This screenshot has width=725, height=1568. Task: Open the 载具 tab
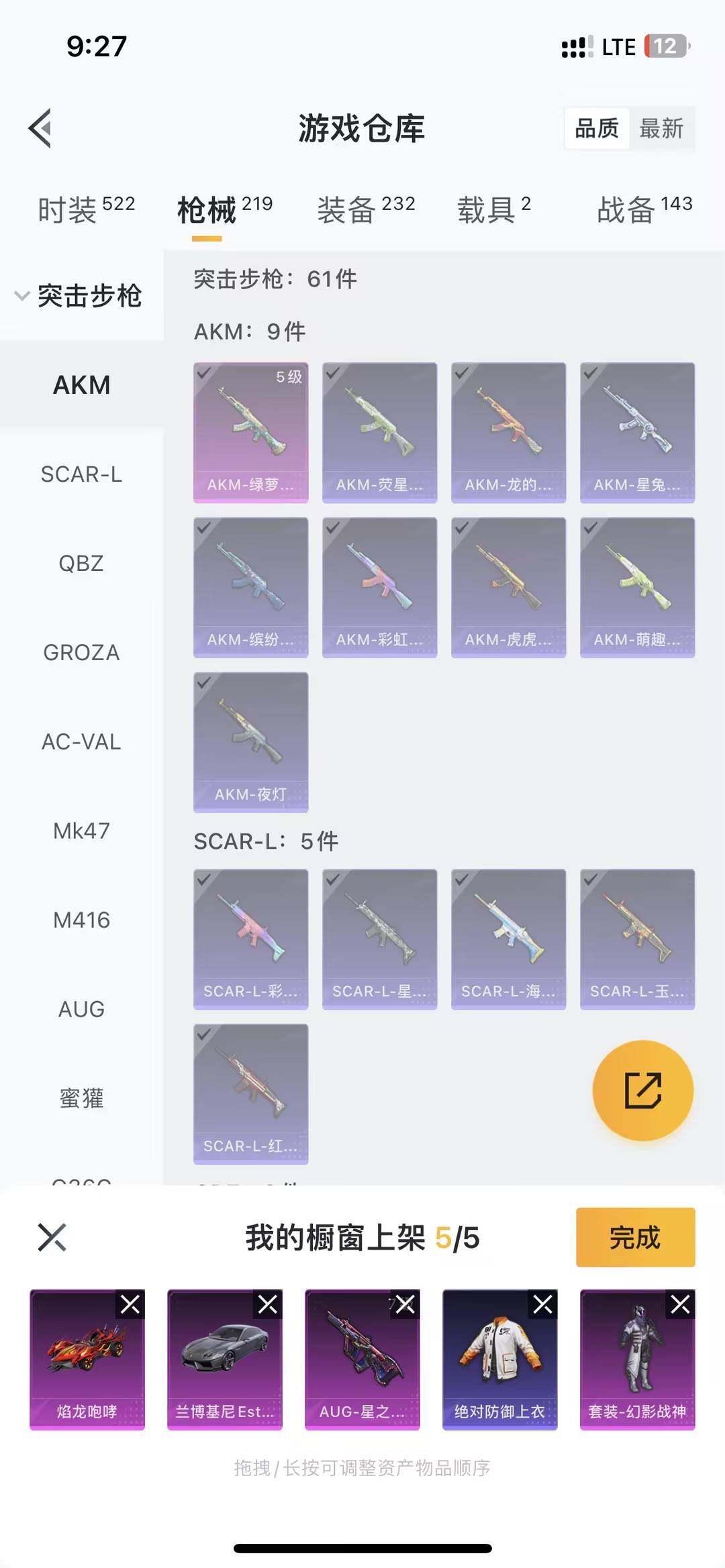point(494,209)
